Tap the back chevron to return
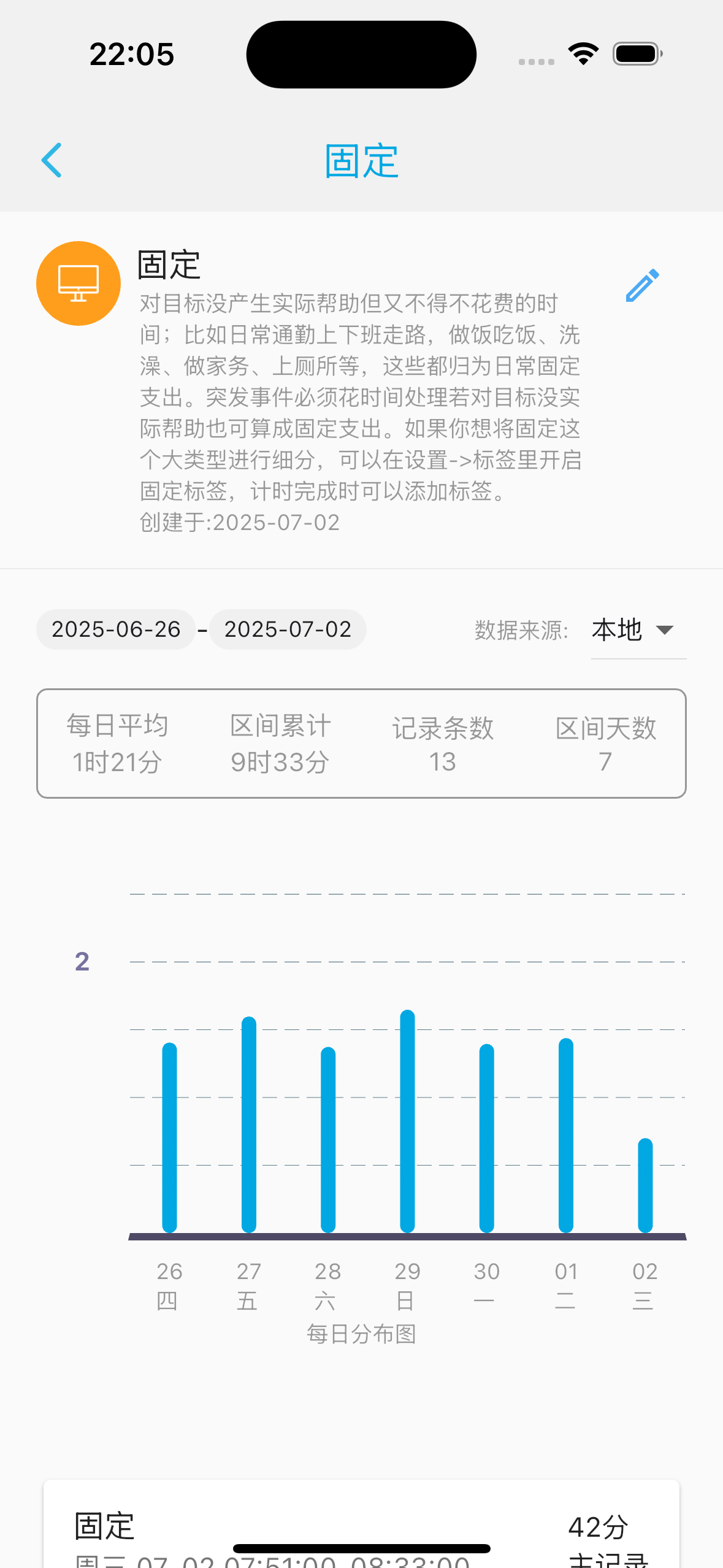Screen dimensions: 723x1568 (52, 160)
